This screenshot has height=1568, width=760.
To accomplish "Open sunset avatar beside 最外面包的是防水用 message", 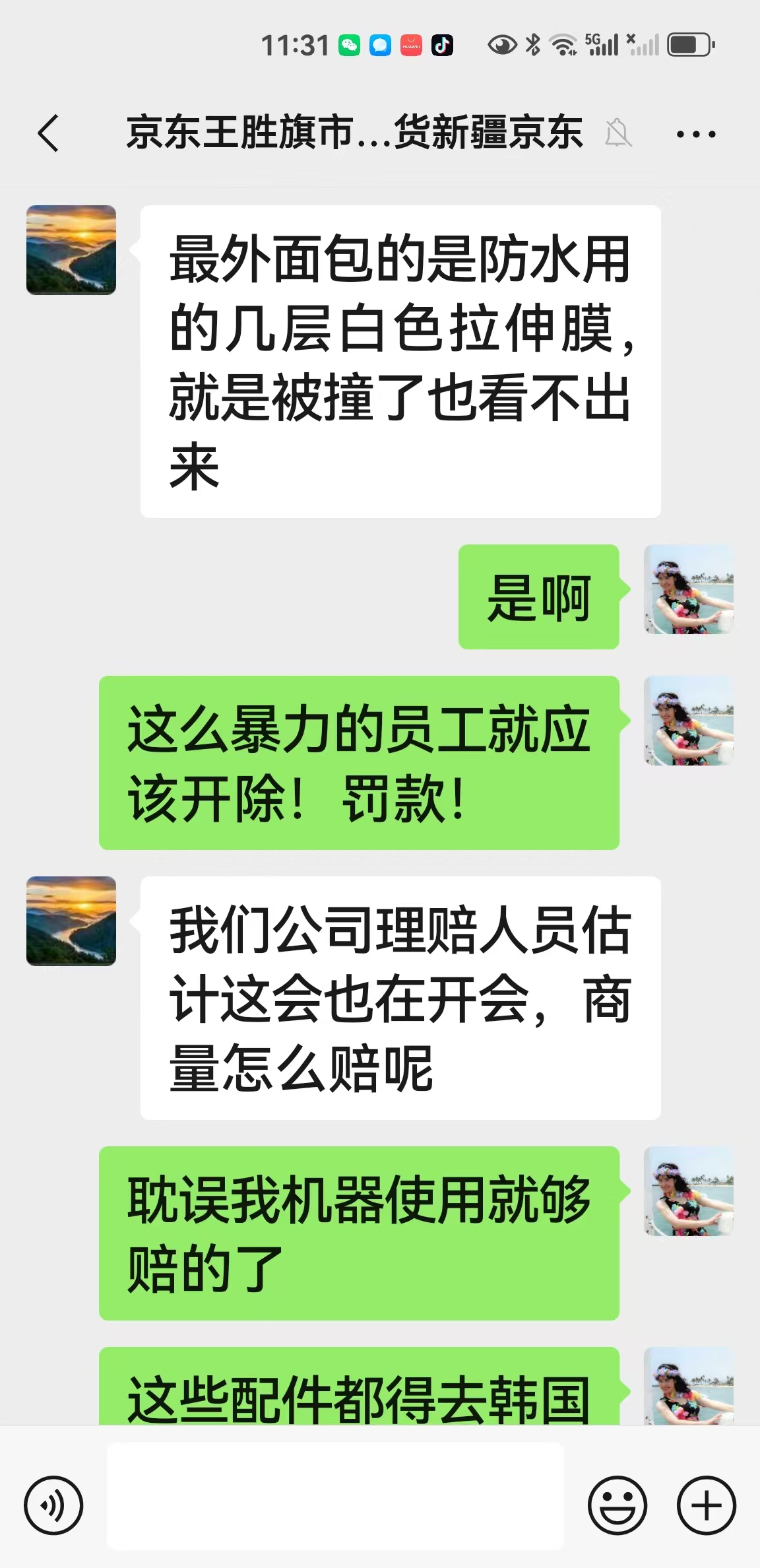I will coord(71,249).
